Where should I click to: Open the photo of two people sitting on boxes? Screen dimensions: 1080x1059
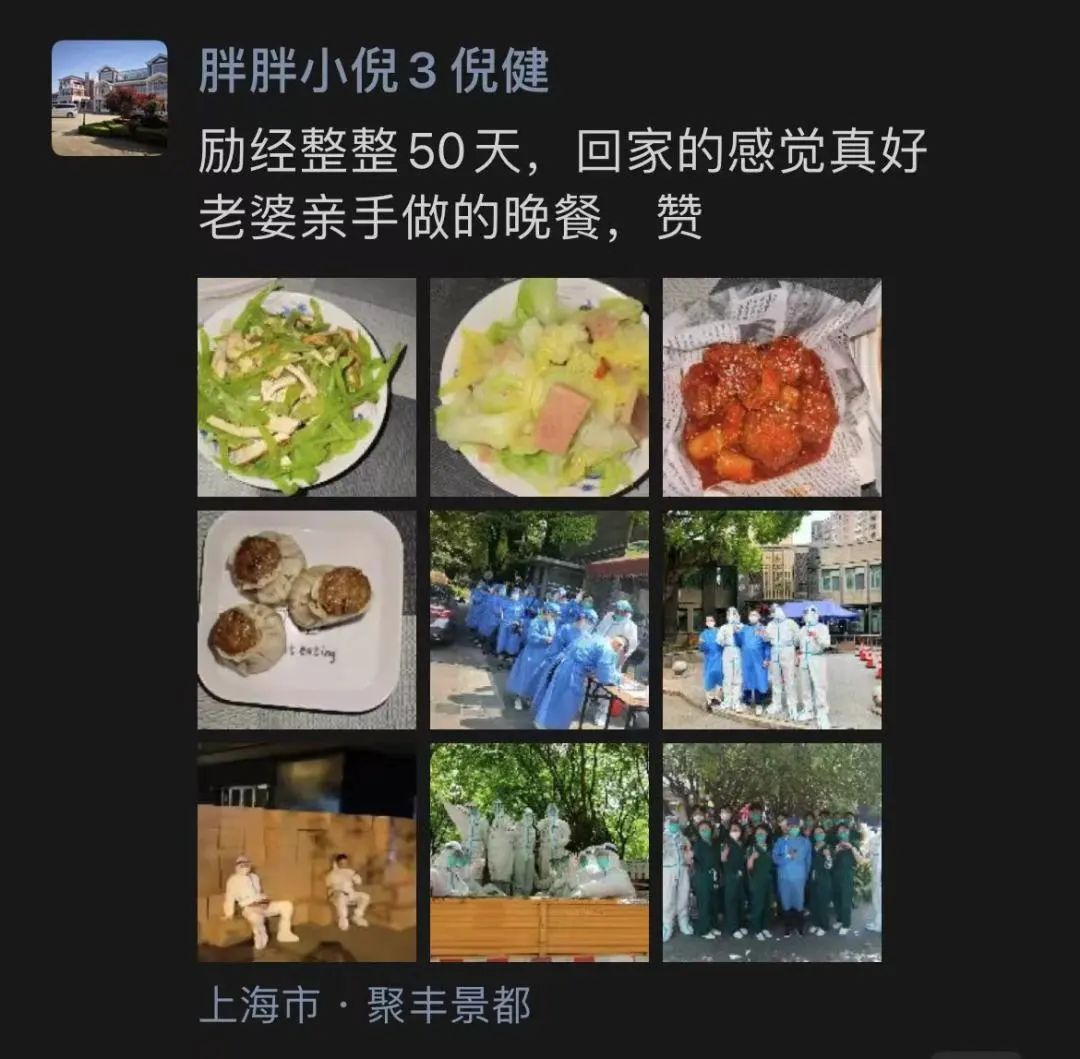point(306,852)
